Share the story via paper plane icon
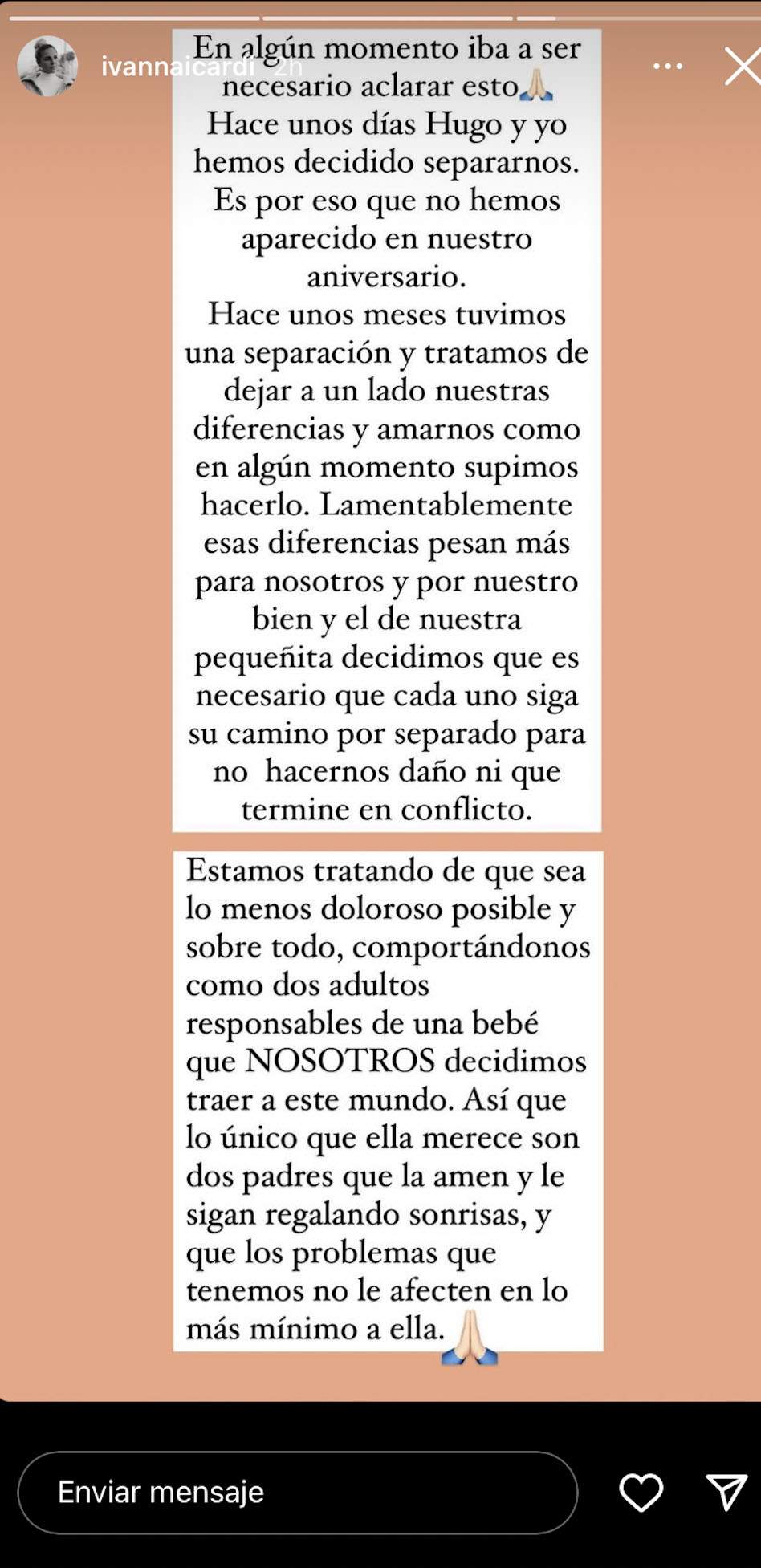This screenshot has height=1568, width=761. pos(726,1492)
